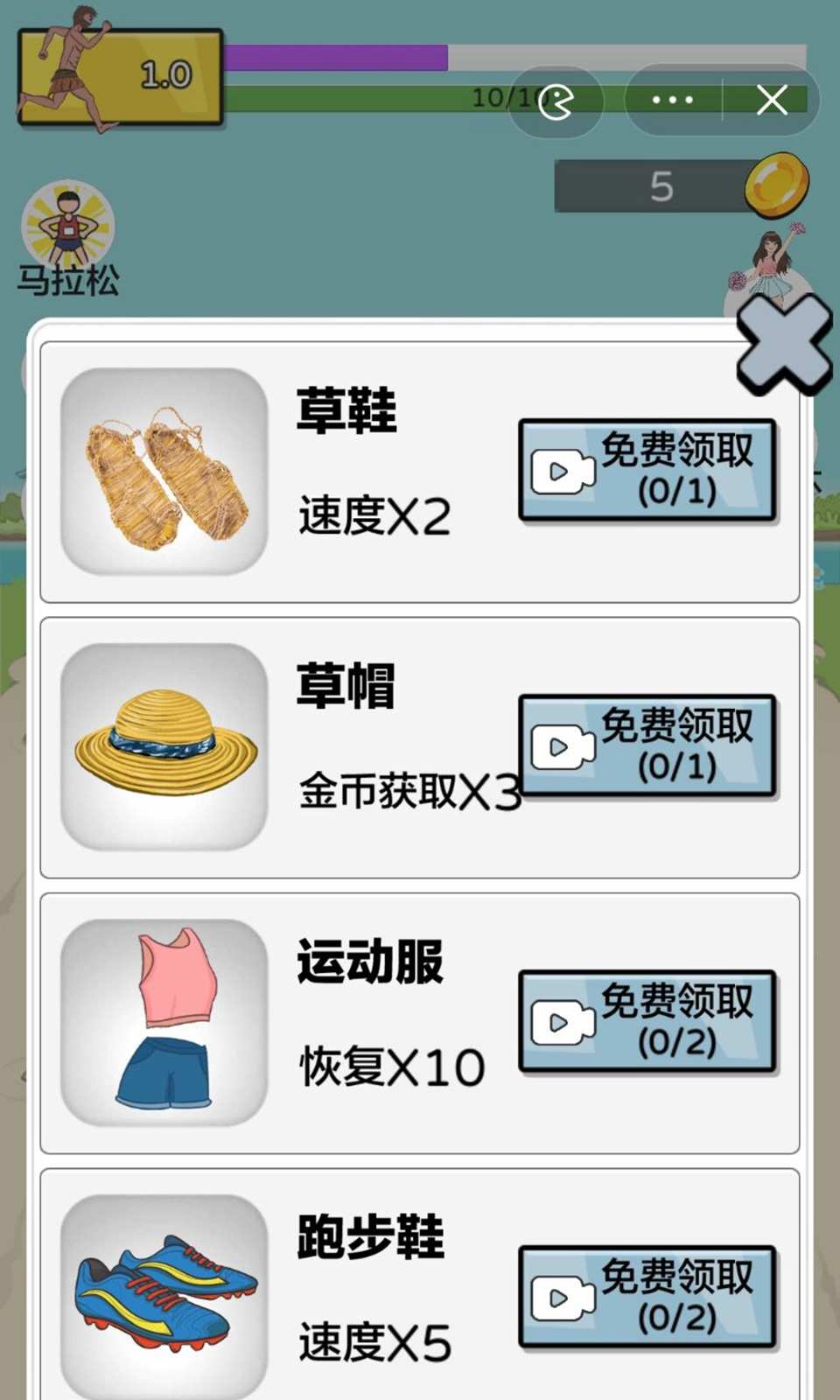Select the straw sandals 草鞋 item thumbnail
Image resolution: width=840 pixels, height=1400 pixels.
[x=163, y=472]
